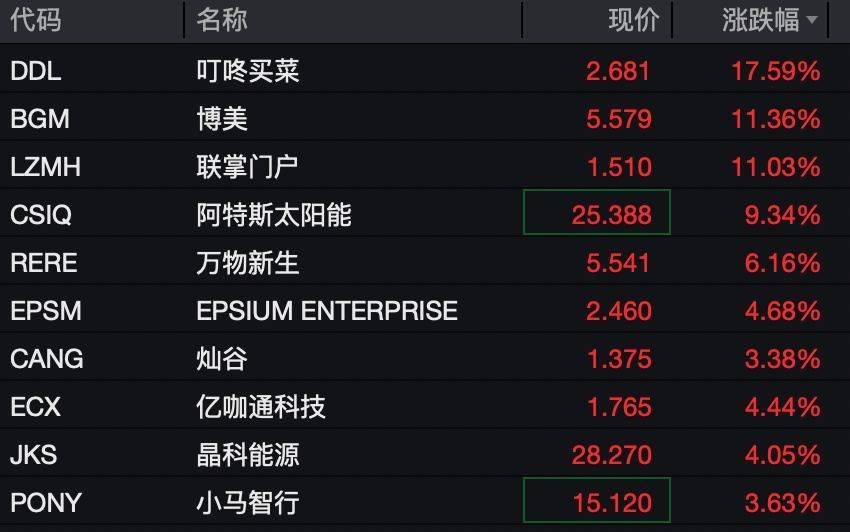
Task: Sort by the 名称 column header
Action: click(222, 20)
